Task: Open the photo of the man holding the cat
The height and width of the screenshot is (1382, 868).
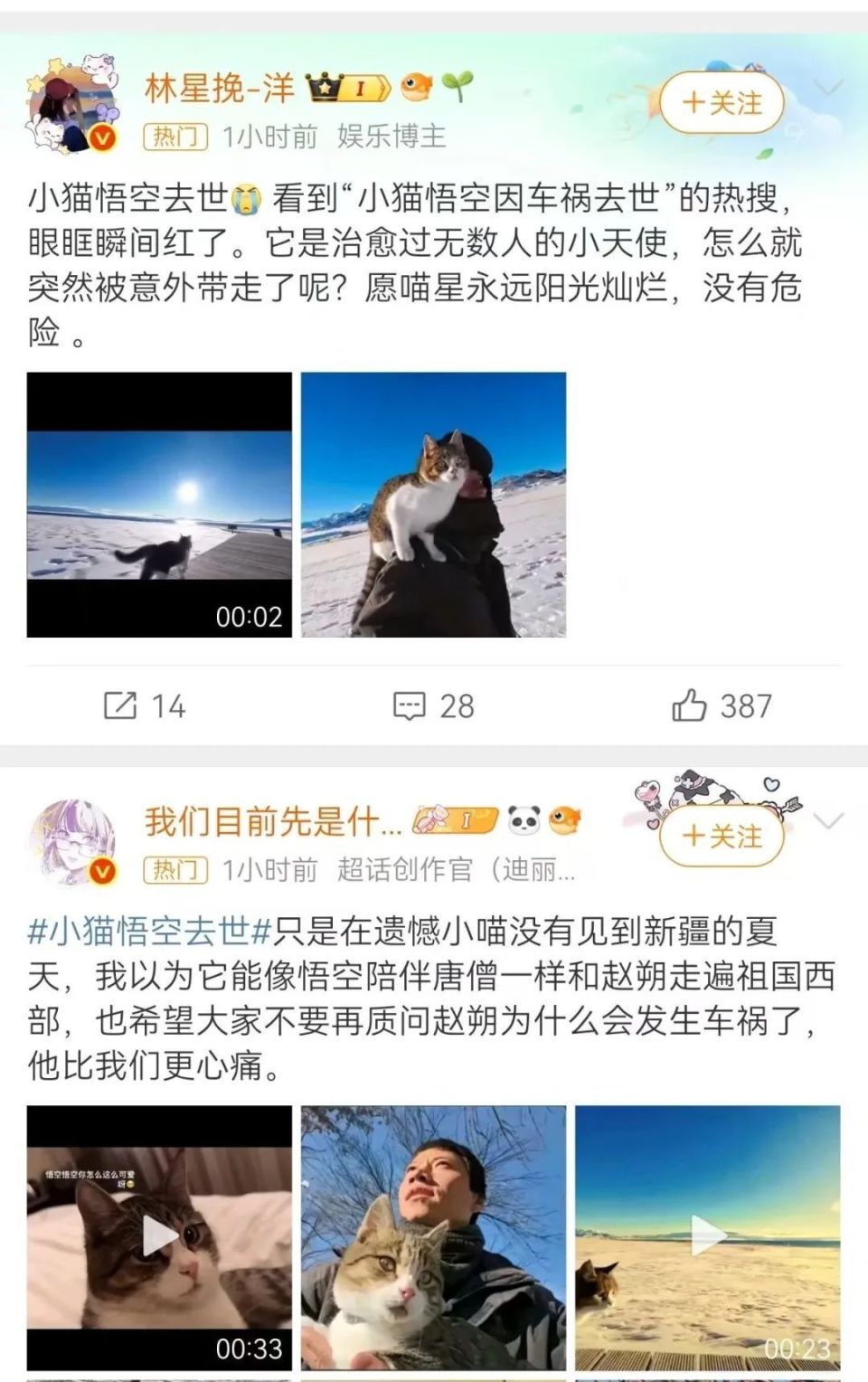Action: pos(433,1237)
